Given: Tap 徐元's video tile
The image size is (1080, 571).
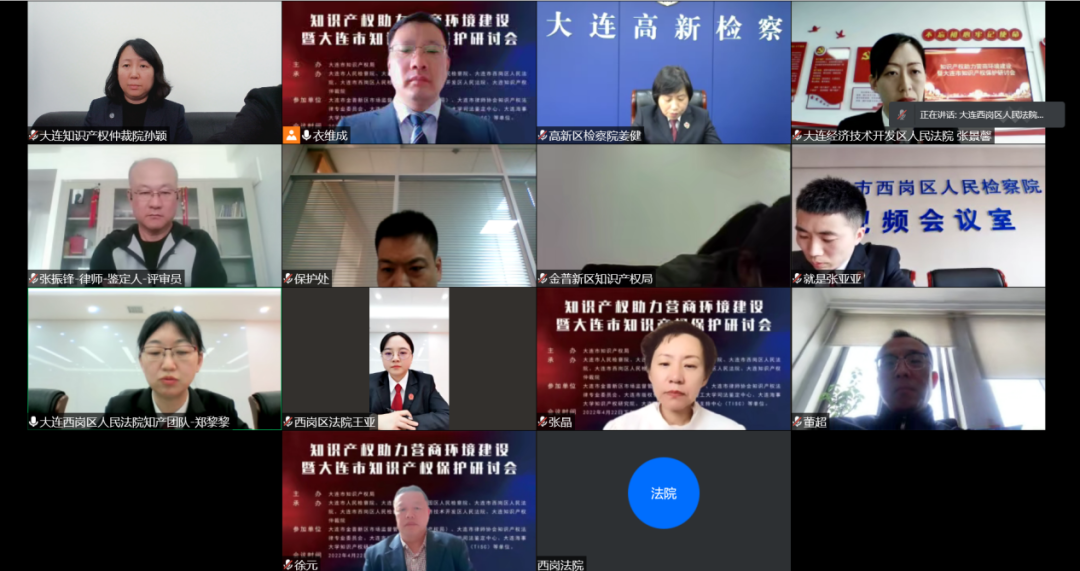Looking at the screenshot, I should click(x=409, y=500).
